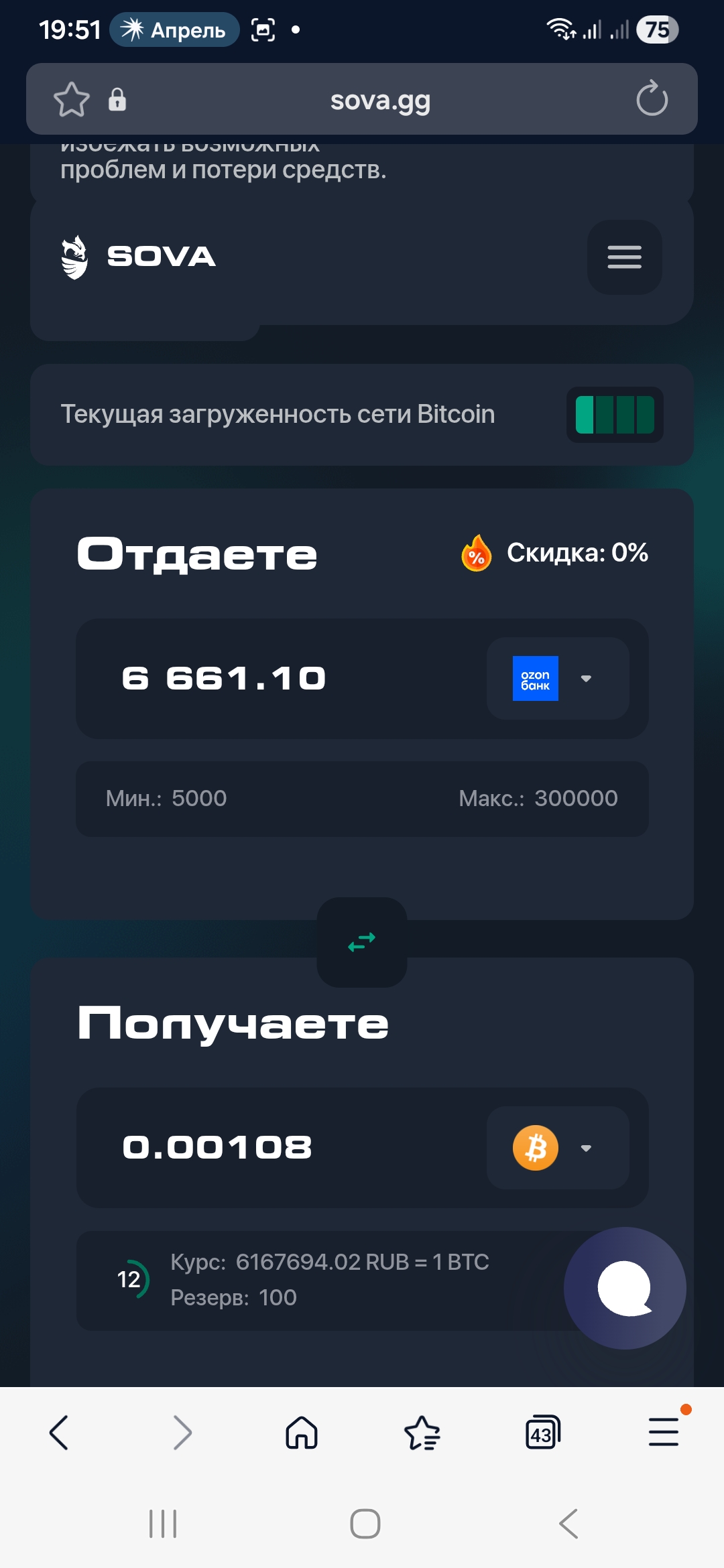Open the Bitcoin currency dropdown

point(557,1148)
